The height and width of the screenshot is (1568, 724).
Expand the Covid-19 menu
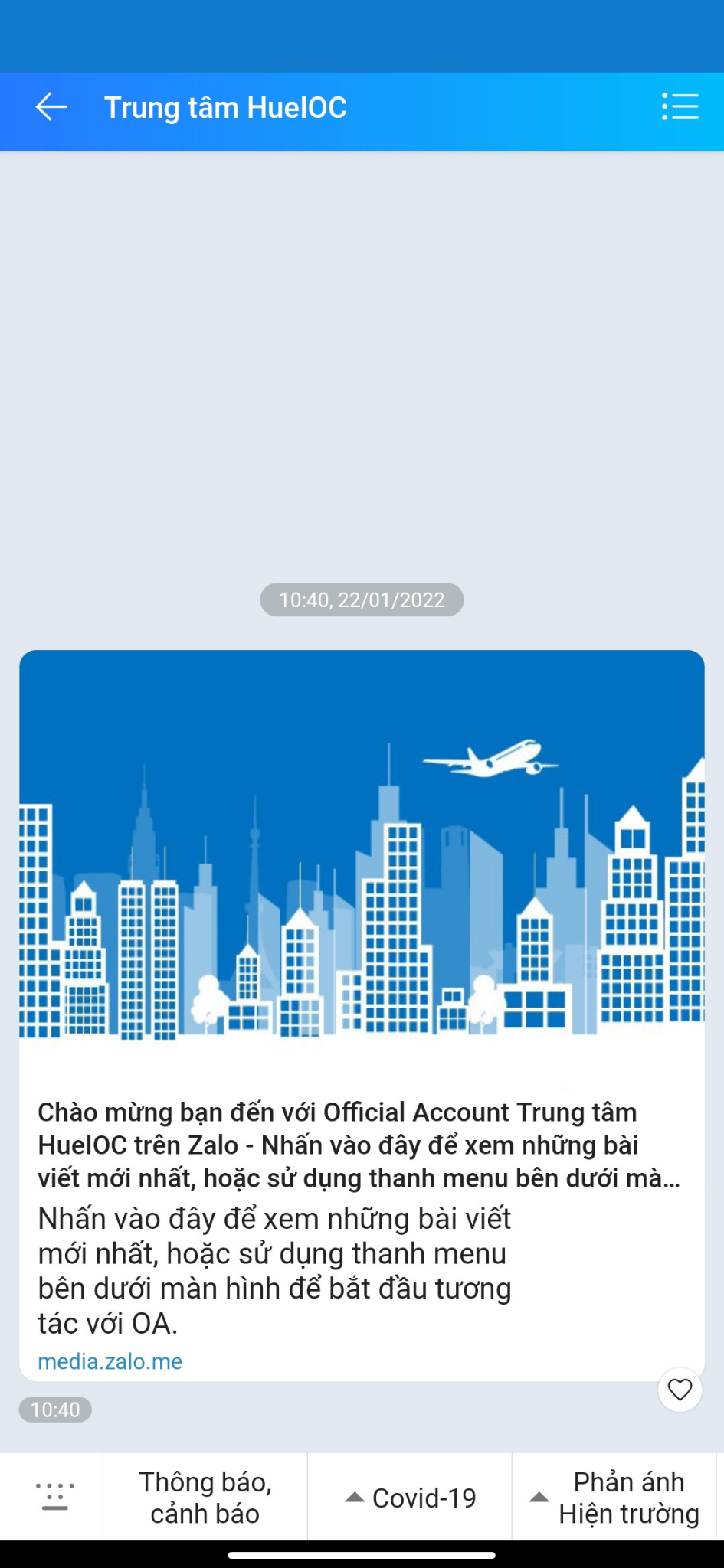point(410,1498)
